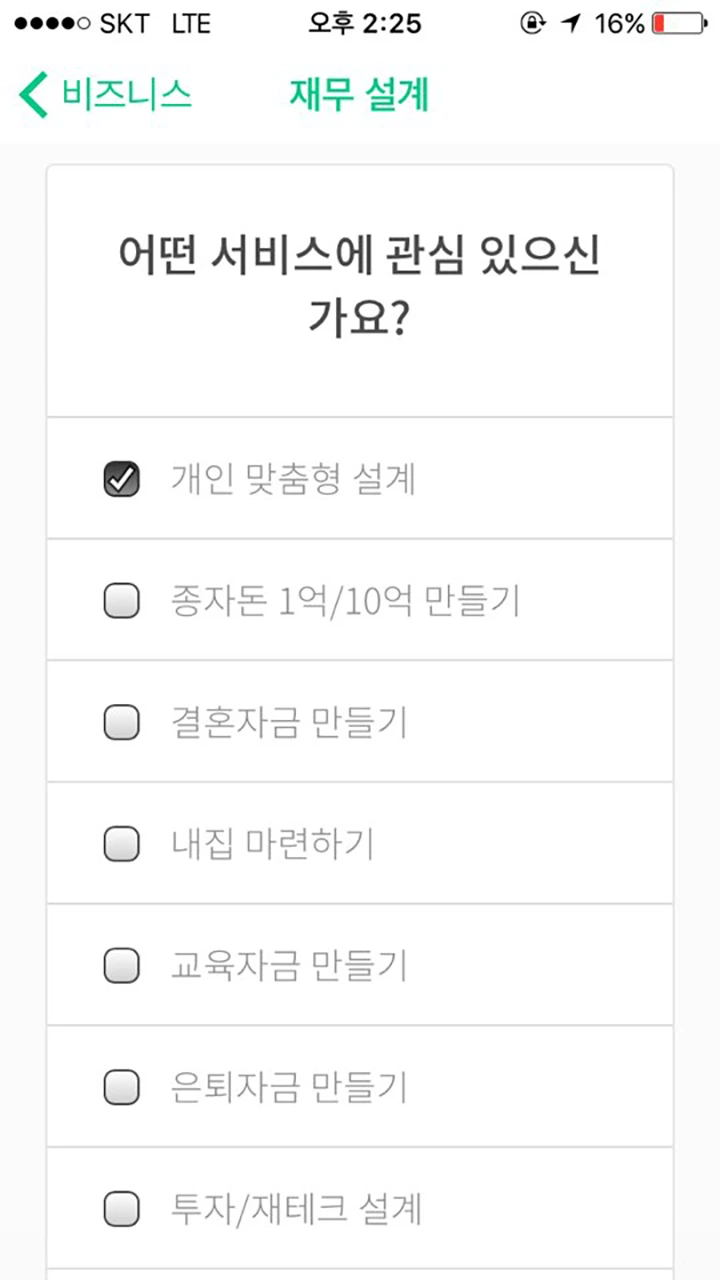
Task: Tap the 재무 설계 title
Action: tap(360, 94)
